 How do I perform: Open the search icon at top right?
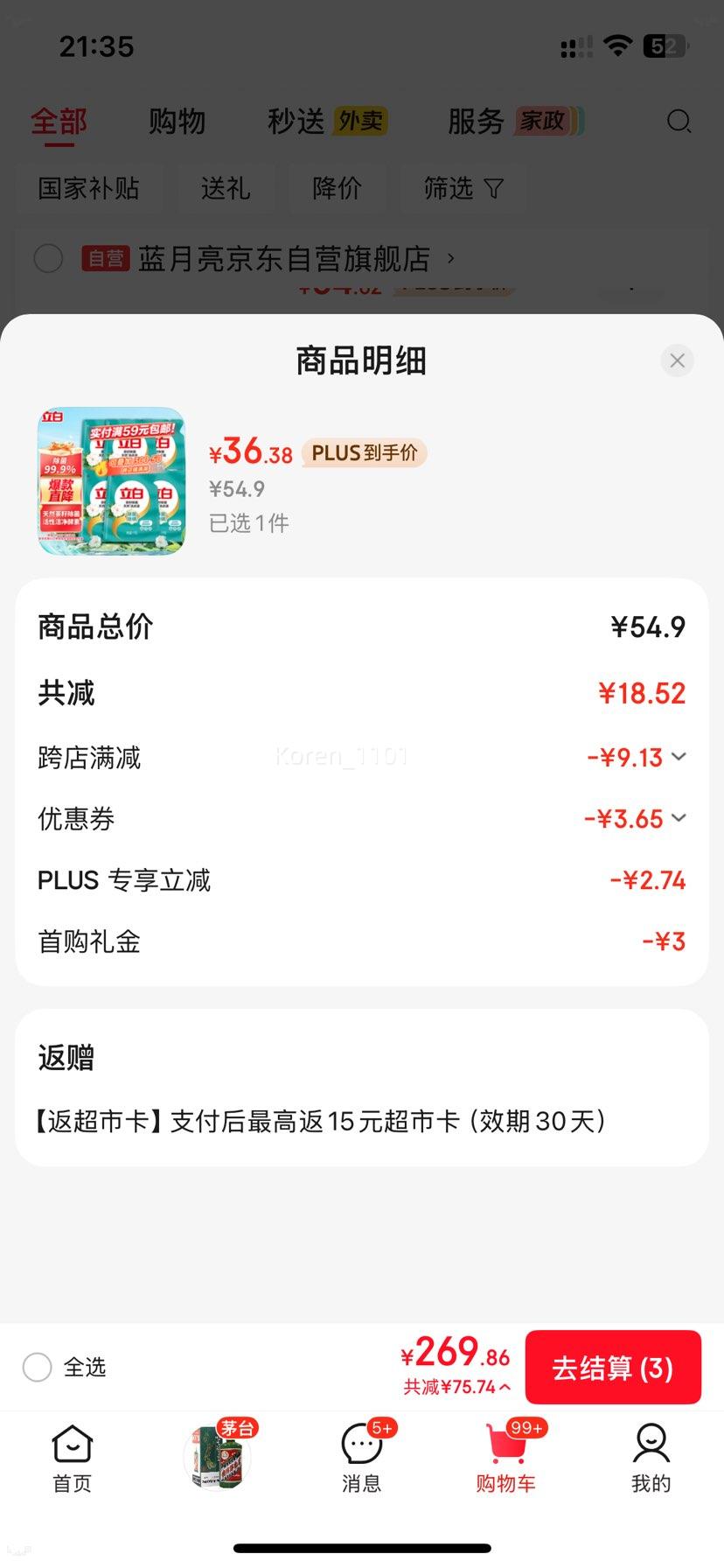click(679, 122)
